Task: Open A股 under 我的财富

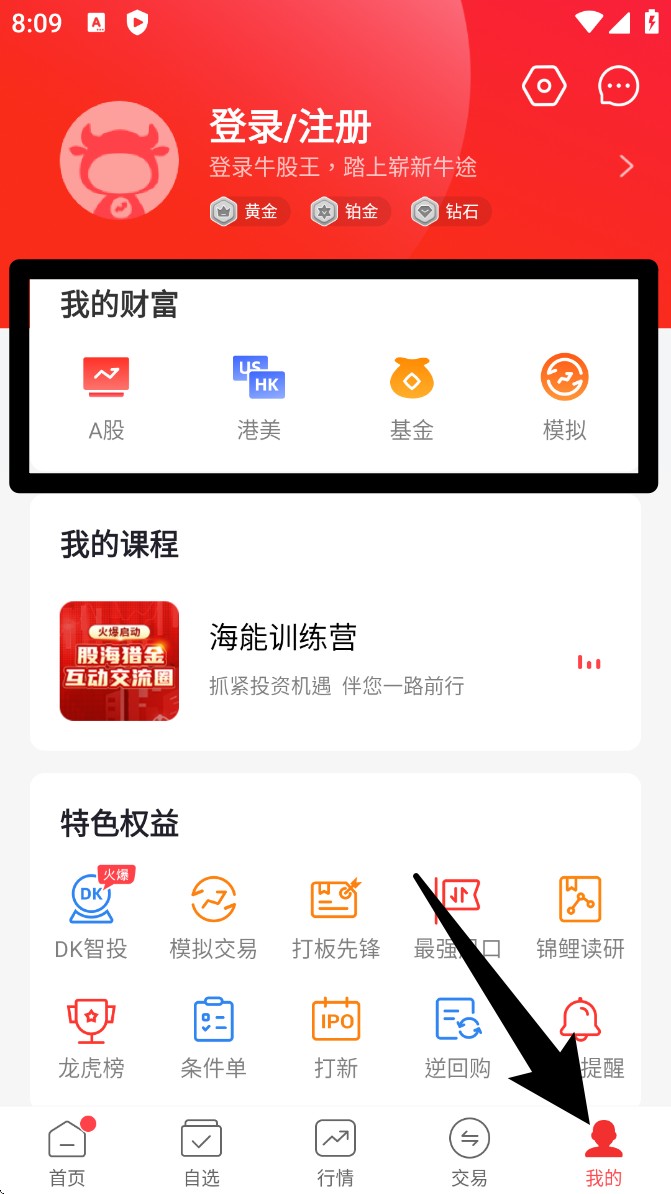Action: click(x=106, y=397)
